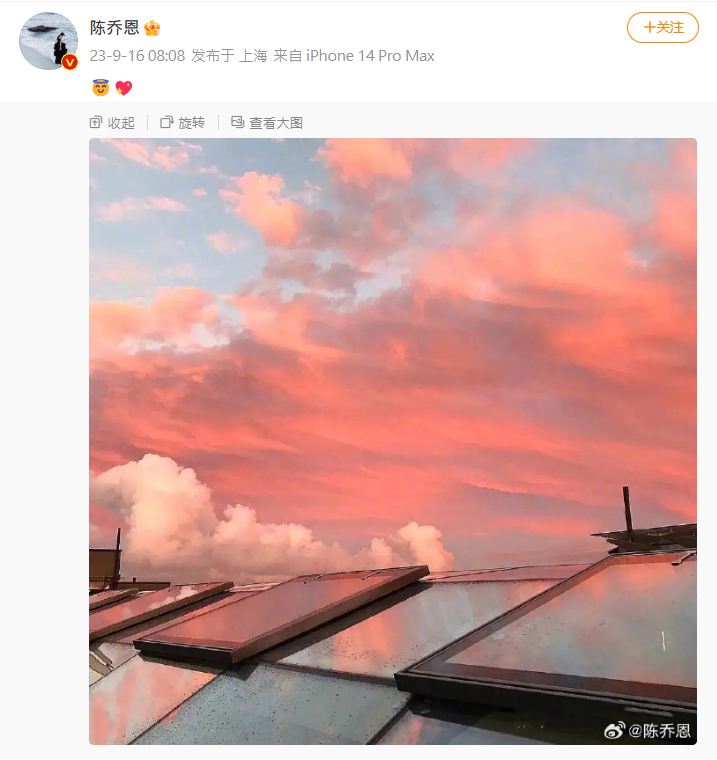717x760 pixels.
Task: Open 陈乔恩's profile avatar
Action: [x=48, y=41]
